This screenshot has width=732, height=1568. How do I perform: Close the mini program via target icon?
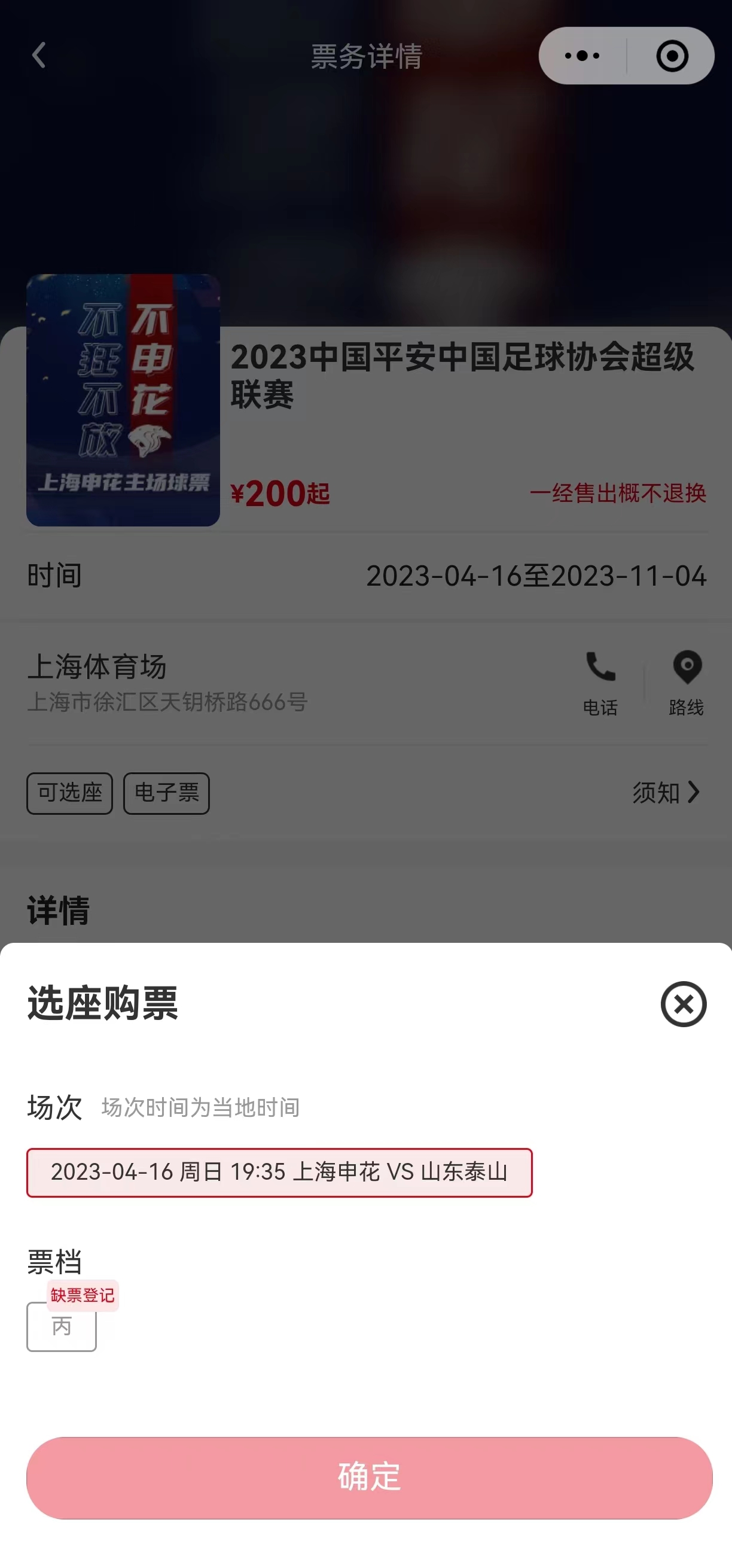coord(672,56)
